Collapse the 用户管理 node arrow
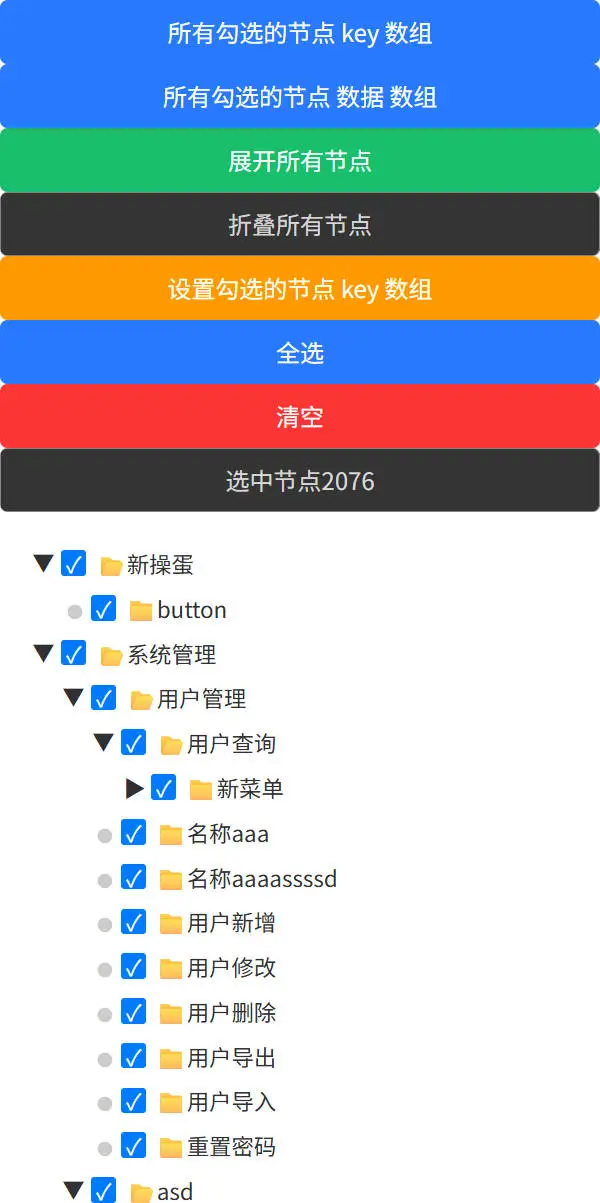600x1203 pixels. [73, 698]
